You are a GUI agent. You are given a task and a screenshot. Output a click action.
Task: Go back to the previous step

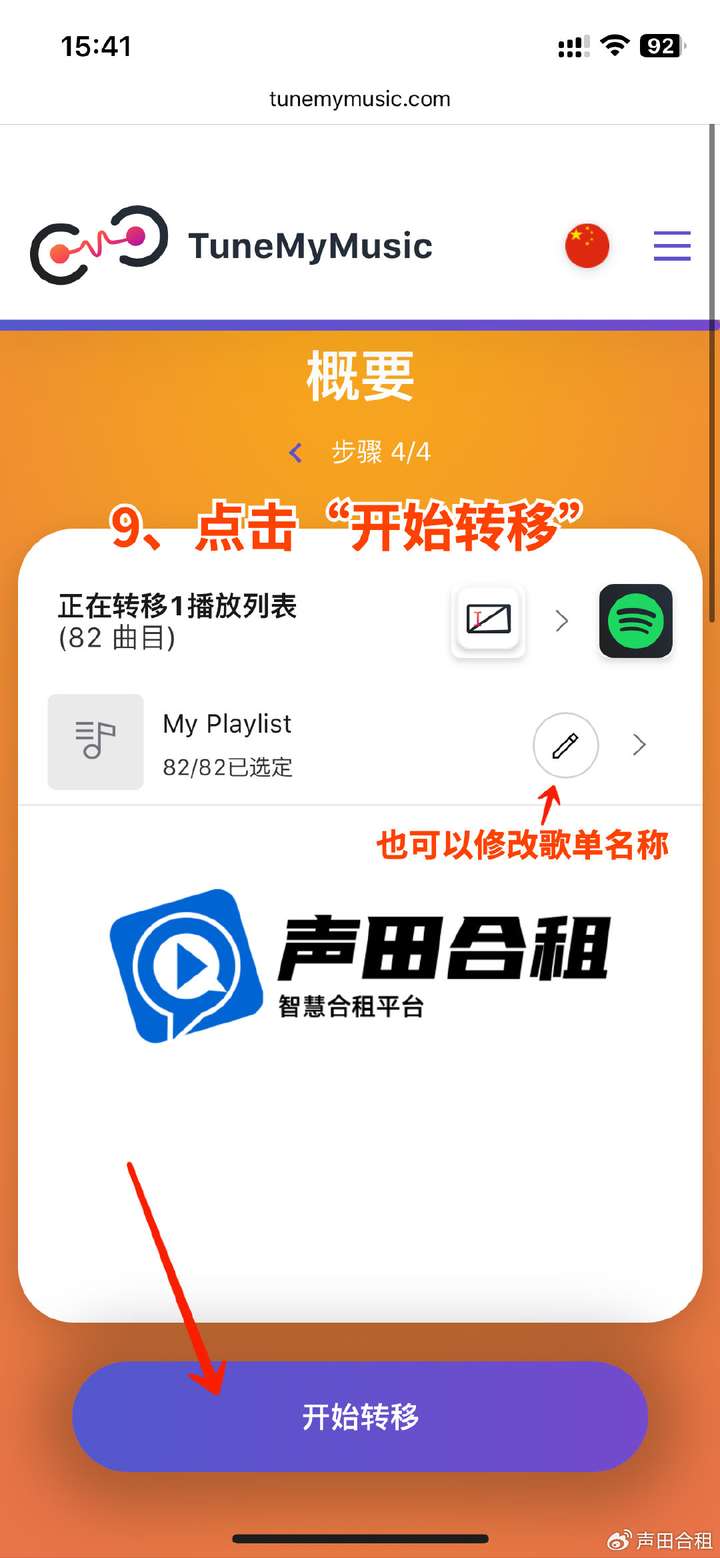coord(295,453)
